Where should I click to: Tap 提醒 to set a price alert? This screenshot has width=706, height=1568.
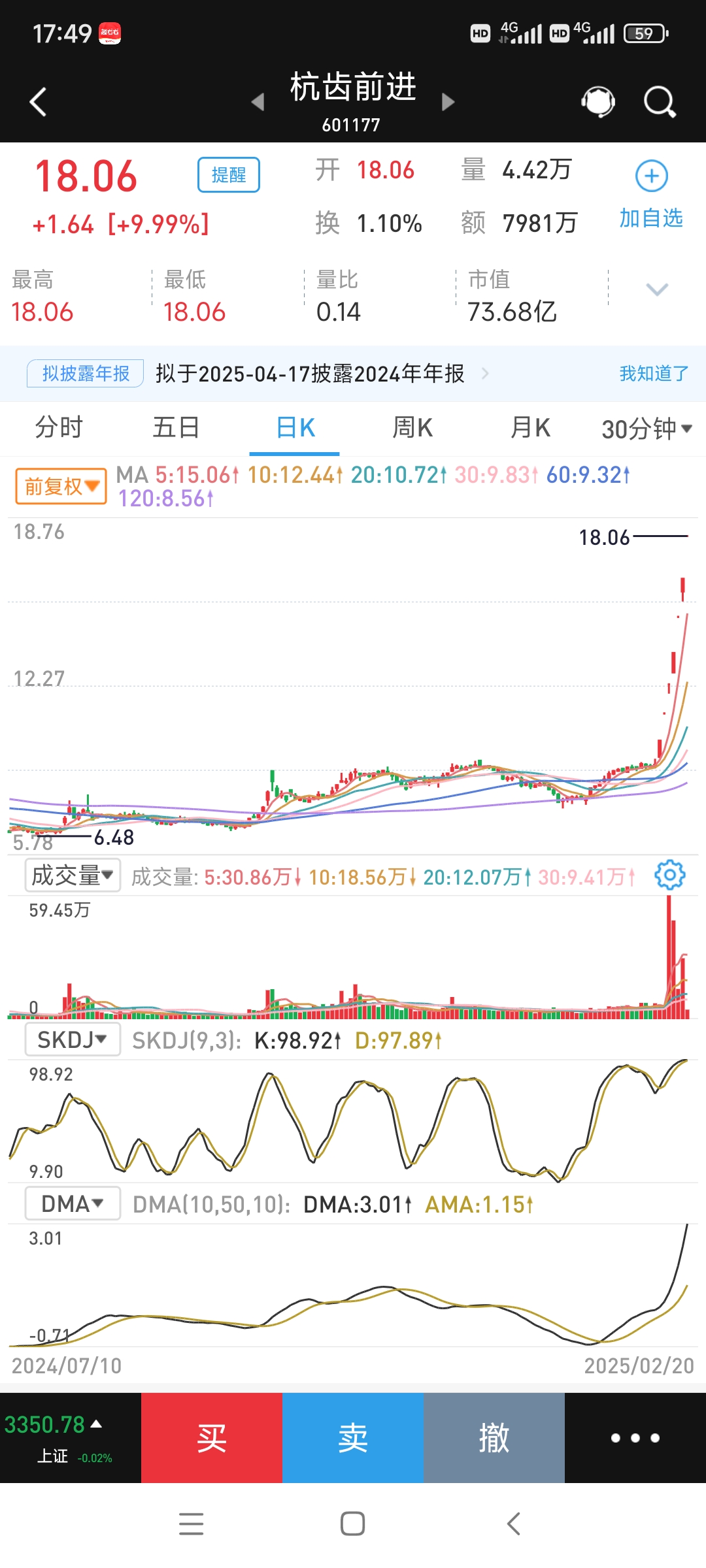click(227, 175)
